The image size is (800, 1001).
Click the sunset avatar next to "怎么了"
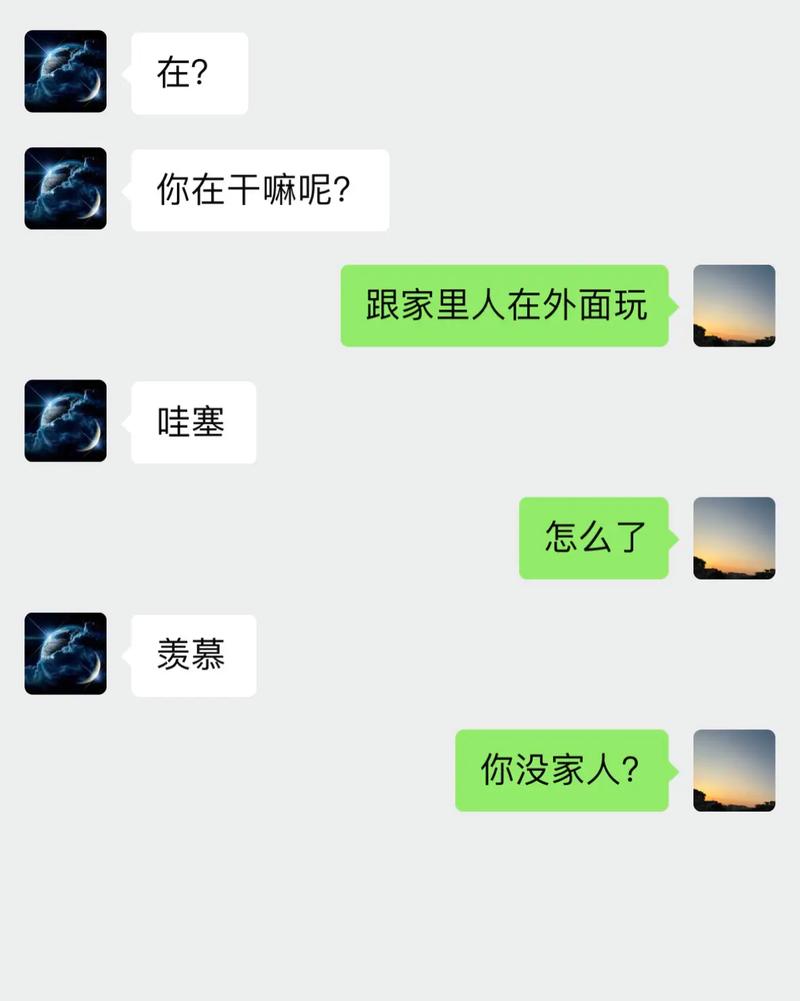click(x=735, y=538)
